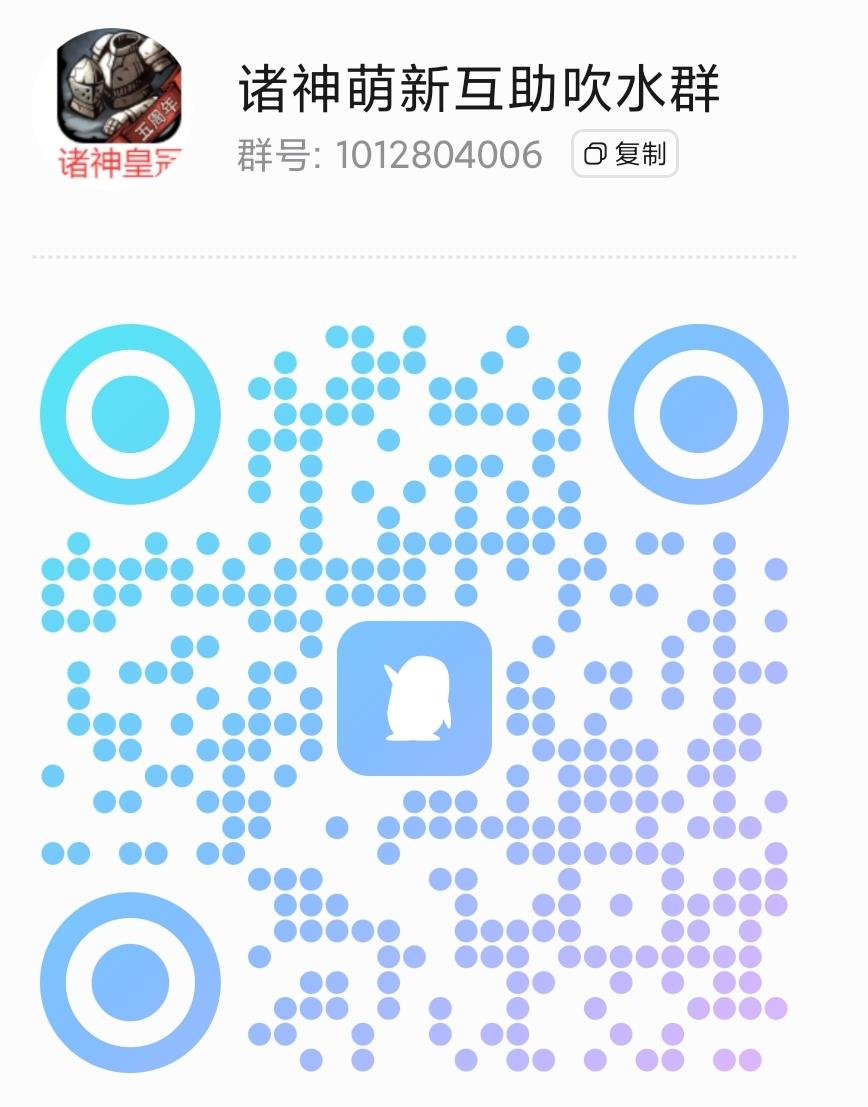The width and height of the screenshot is (868, 1107).
Task: Click the copy icon beside 复制
Action: coord(597,154)
